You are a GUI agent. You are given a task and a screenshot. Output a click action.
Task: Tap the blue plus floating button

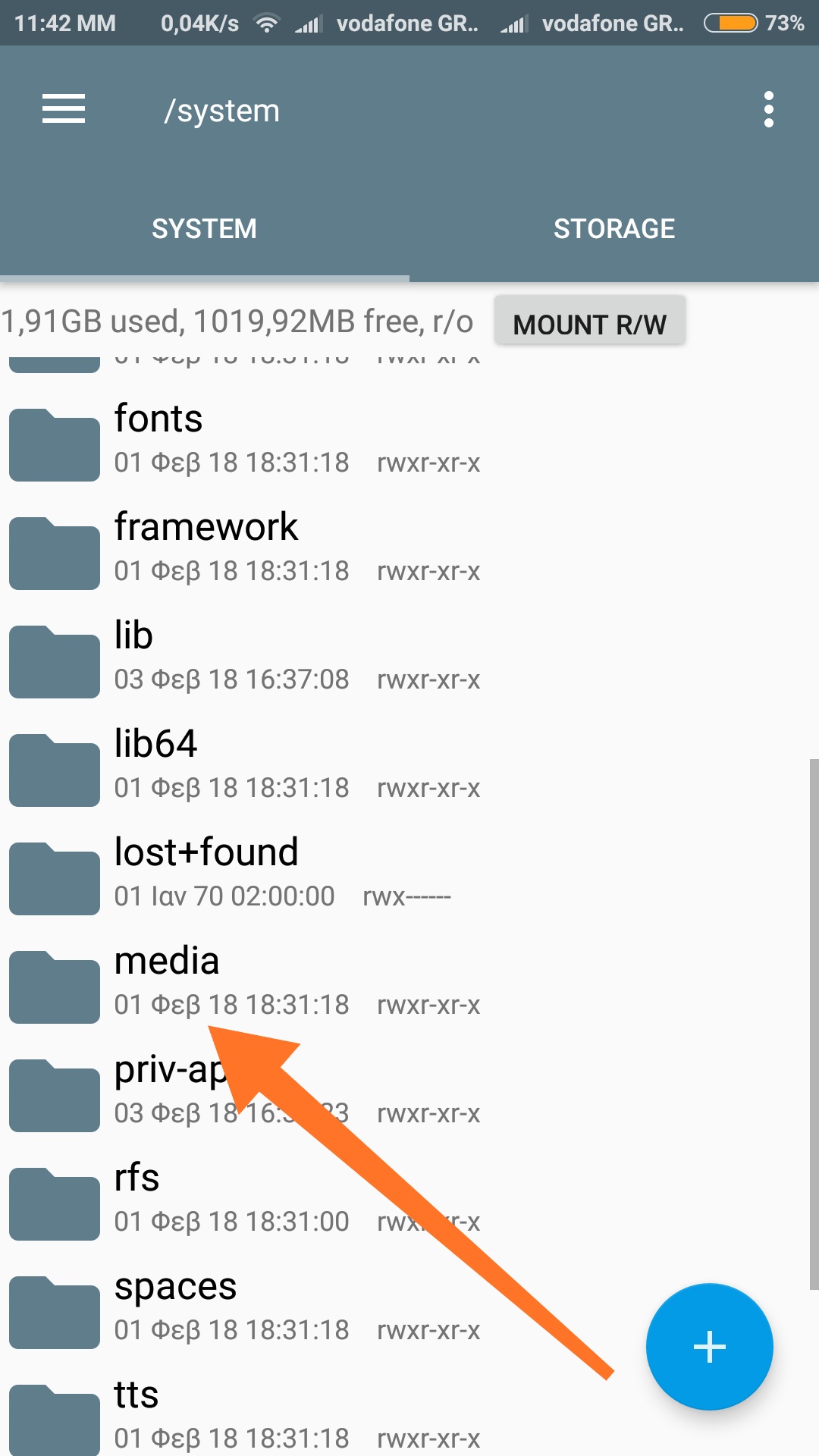pos(709,1347)
